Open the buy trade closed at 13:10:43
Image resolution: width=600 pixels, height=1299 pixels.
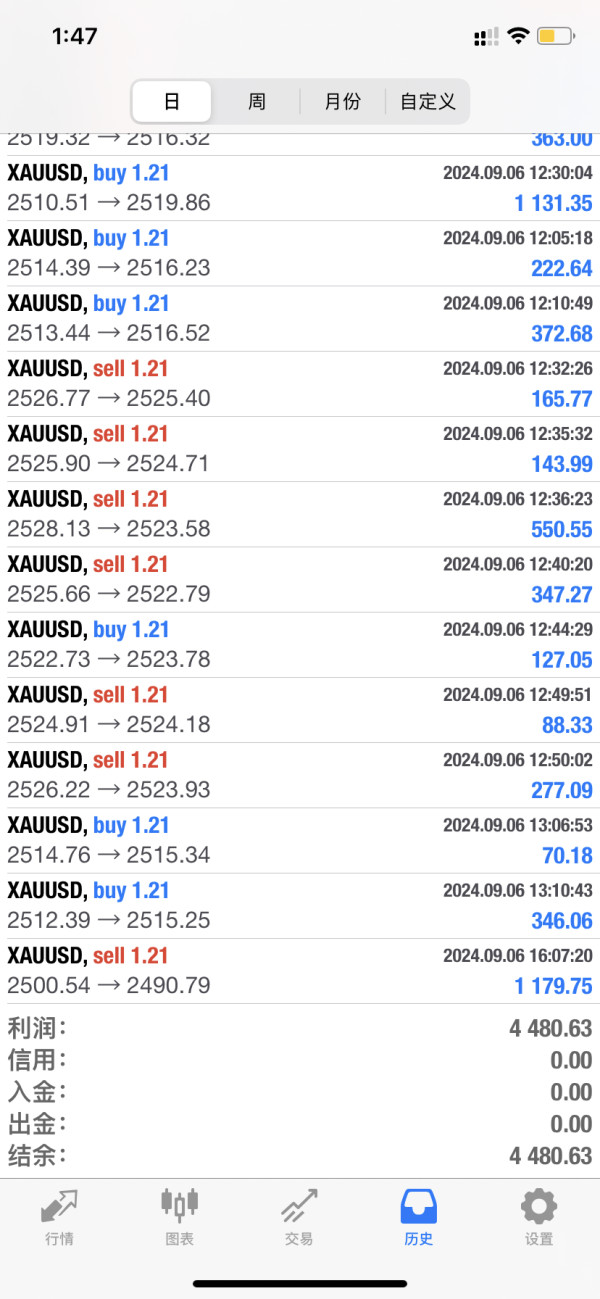pyautogui.click(x=300, y=906)
